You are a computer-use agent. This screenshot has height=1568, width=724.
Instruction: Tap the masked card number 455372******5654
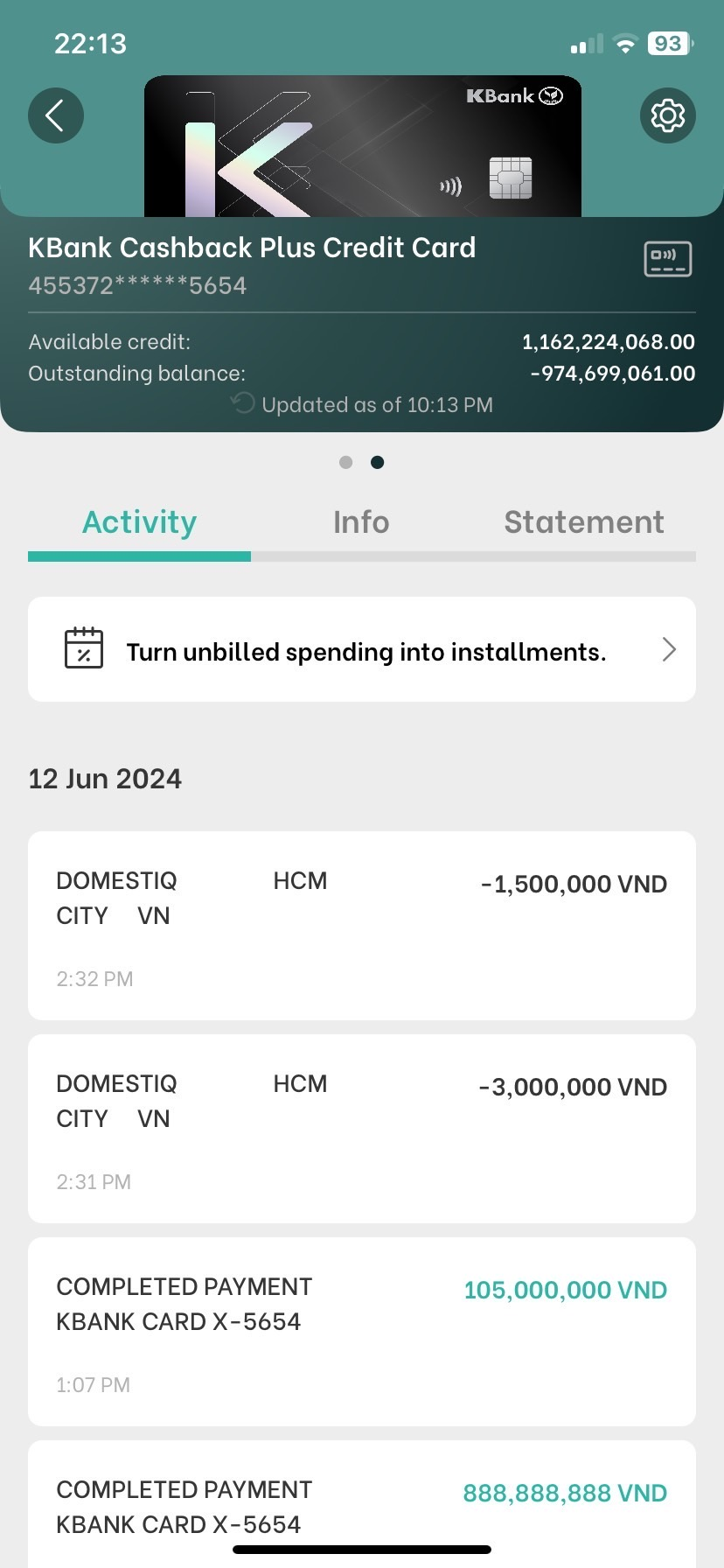click(x=136, y=284)
